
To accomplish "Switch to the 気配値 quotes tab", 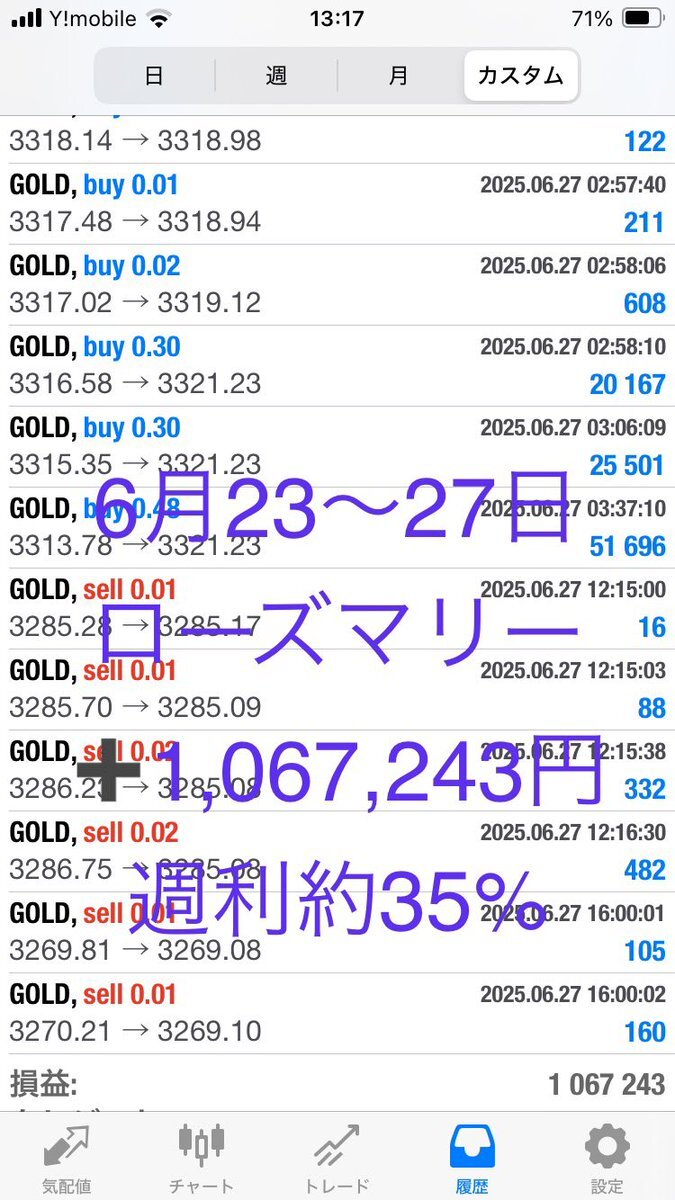I will [66, 1157].
